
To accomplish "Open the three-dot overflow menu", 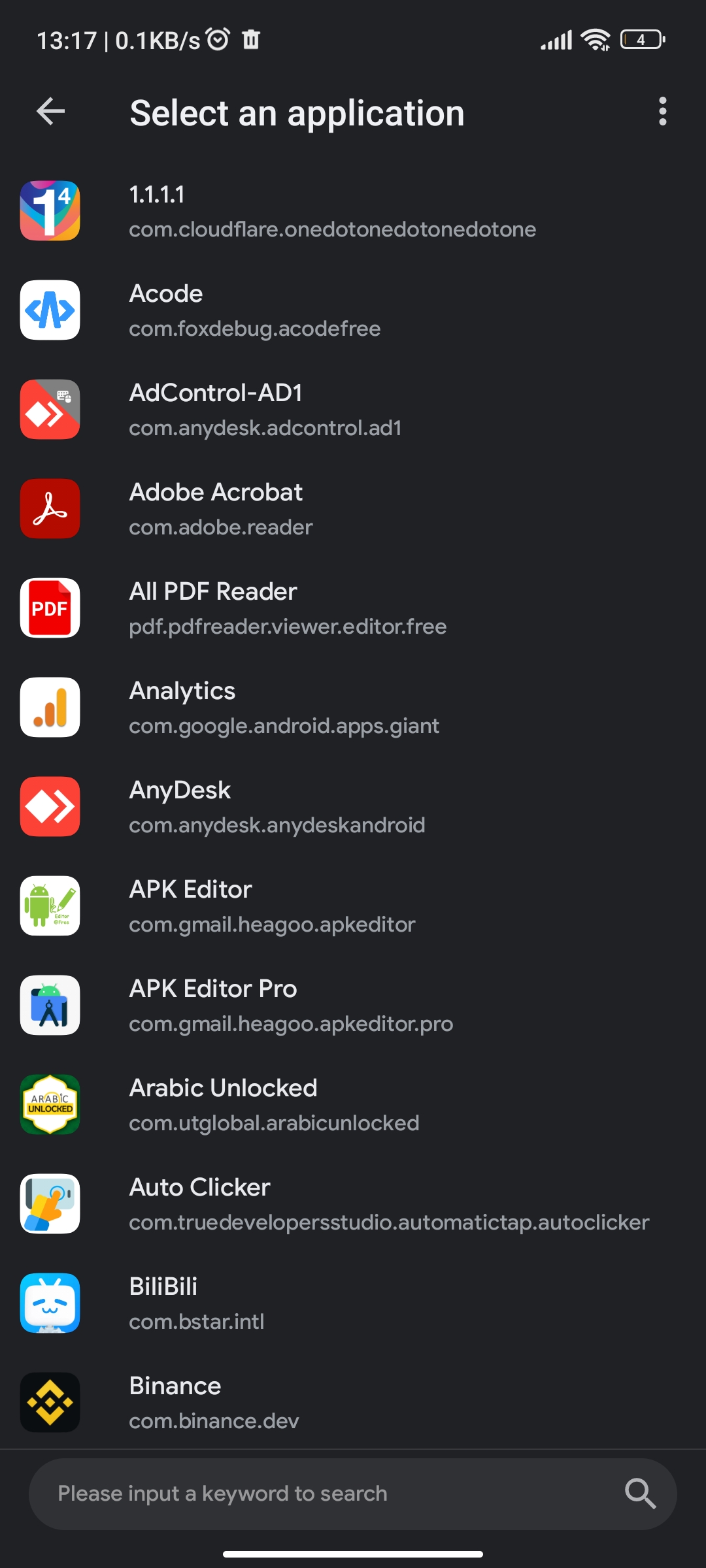I will [x=662, y=112].
